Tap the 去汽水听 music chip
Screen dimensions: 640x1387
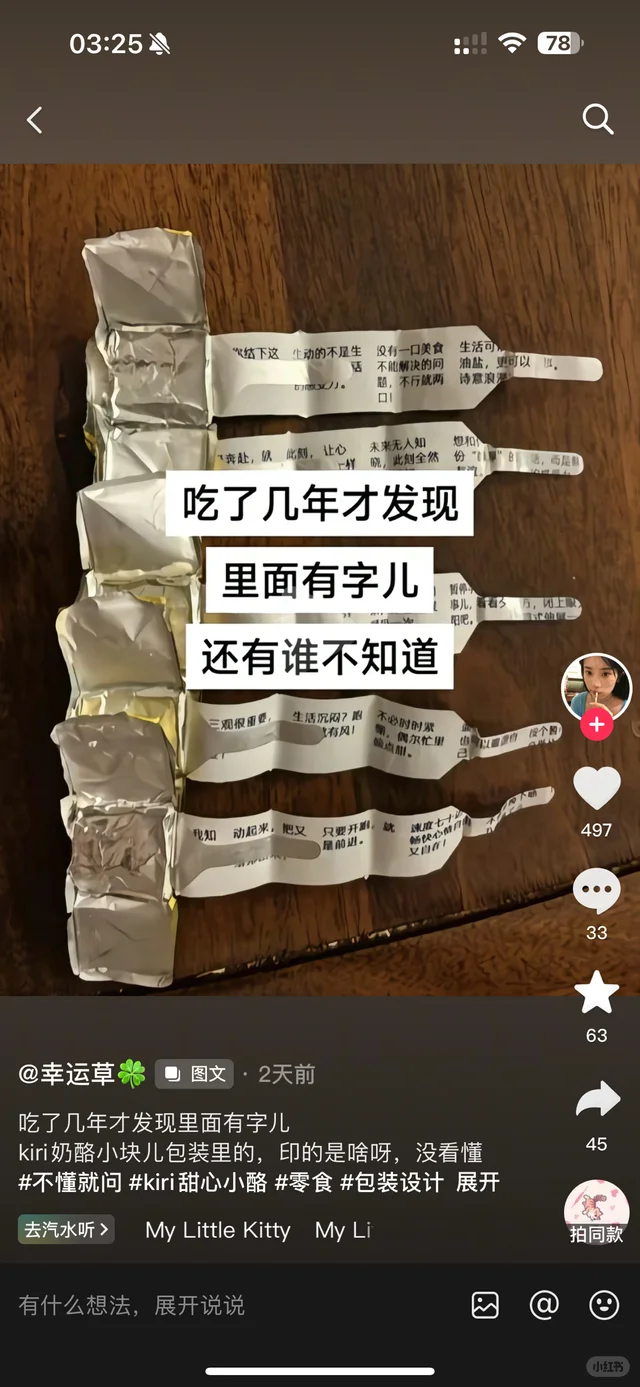[66, 1229]
